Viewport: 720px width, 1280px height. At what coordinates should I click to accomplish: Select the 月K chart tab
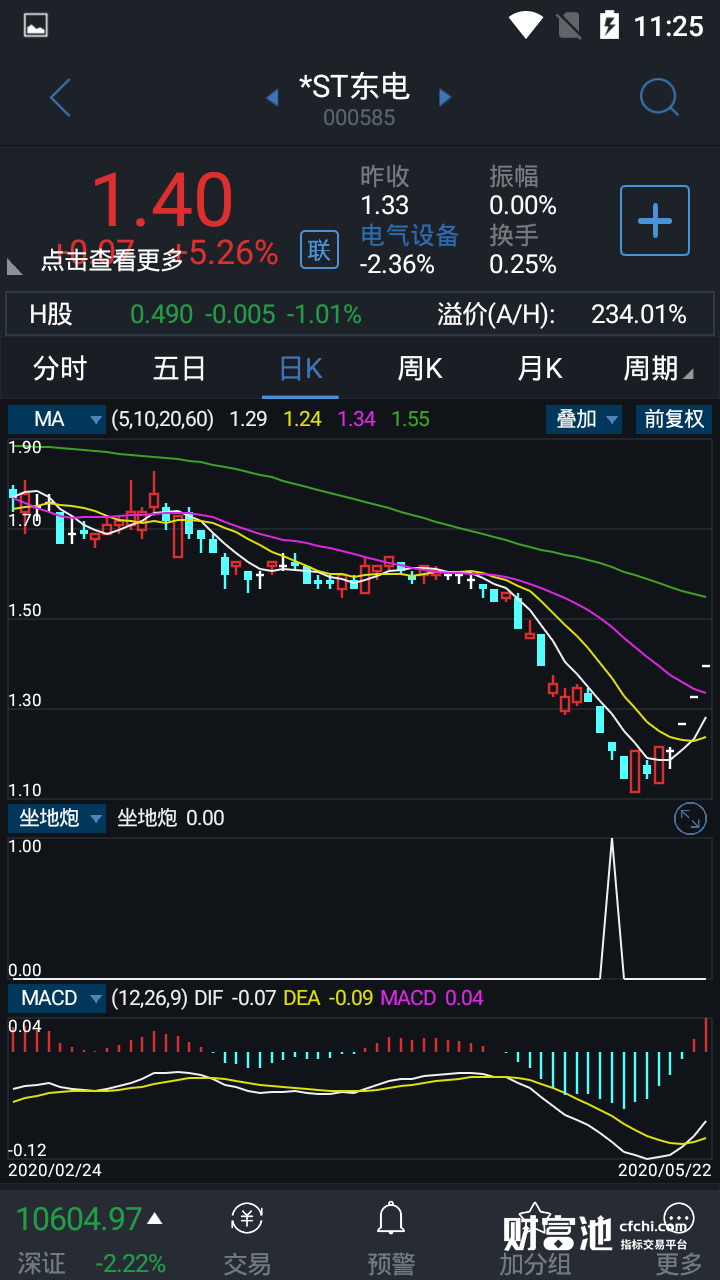pyautogui.click(x=540, y=369)
